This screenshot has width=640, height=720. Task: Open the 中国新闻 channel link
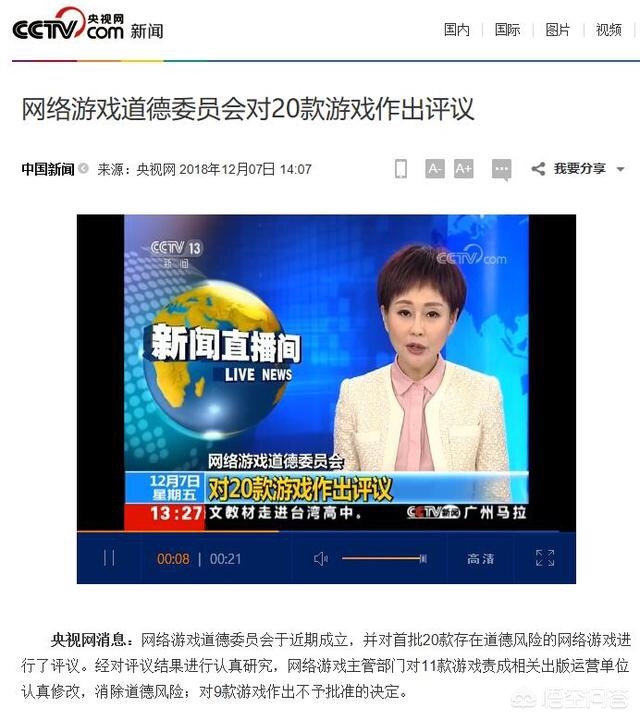tap(48, 169)
